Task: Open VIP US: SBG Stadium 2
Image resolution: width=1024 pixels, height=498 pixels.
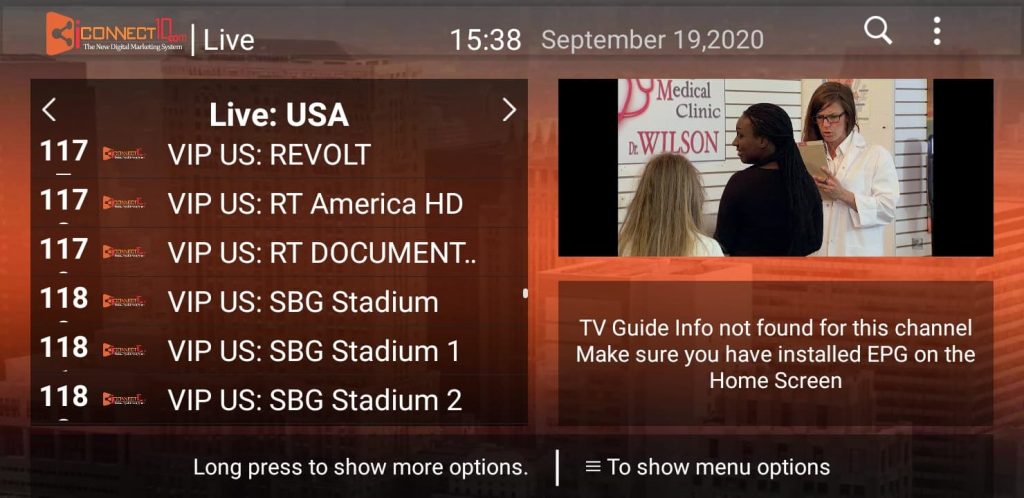Action: 315,400
